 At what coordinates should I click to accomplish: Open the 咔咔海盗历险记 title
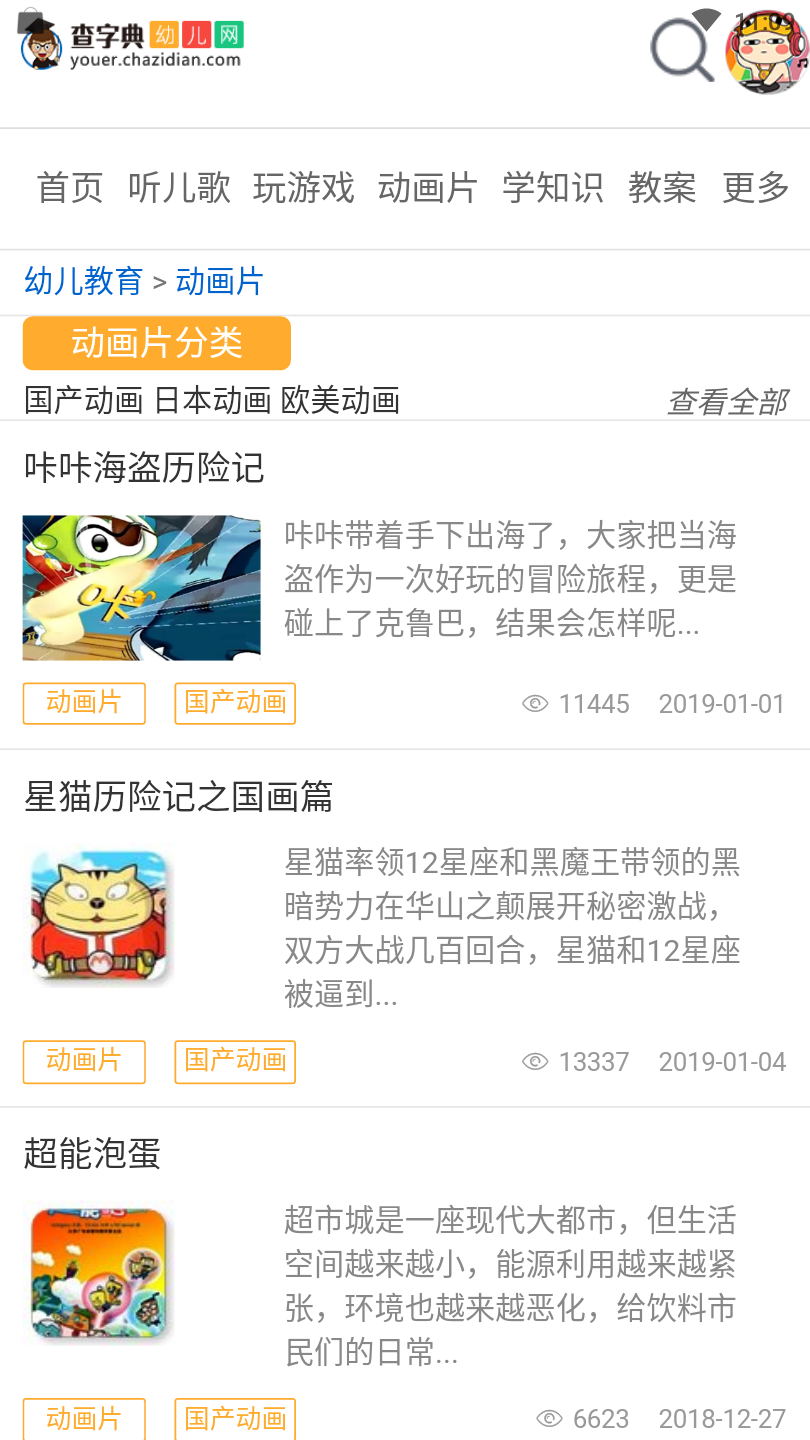point(144,467)
